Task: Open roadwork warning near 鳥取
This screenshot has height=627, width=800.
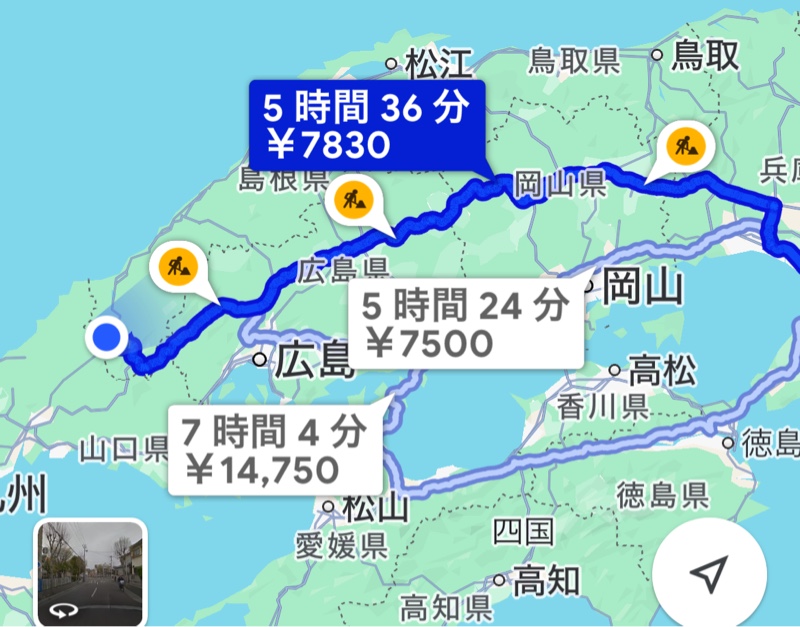Action: [x=688, y=147]
